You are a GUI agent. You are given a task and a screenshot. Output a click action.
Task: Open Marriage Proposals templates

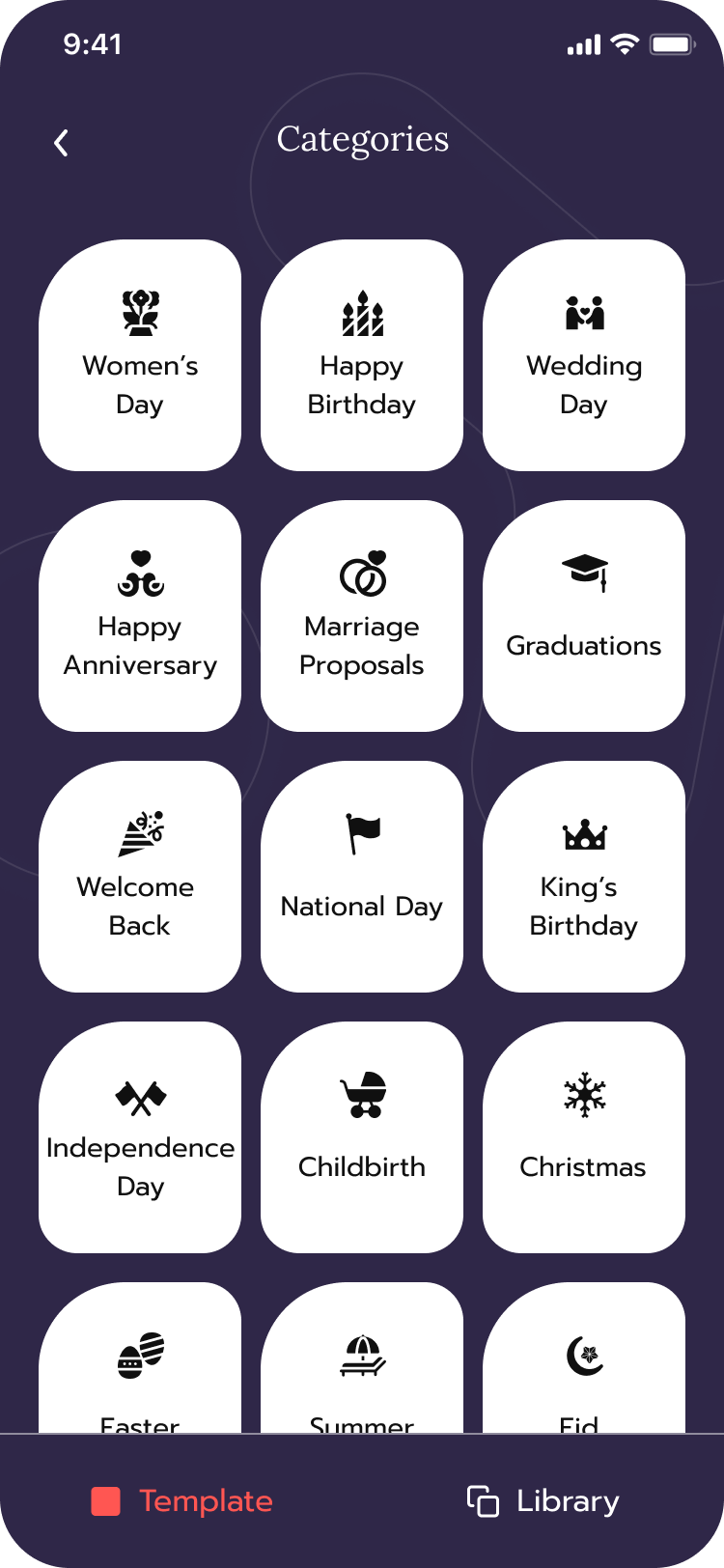pyautogui.click(x=362, y=616)
